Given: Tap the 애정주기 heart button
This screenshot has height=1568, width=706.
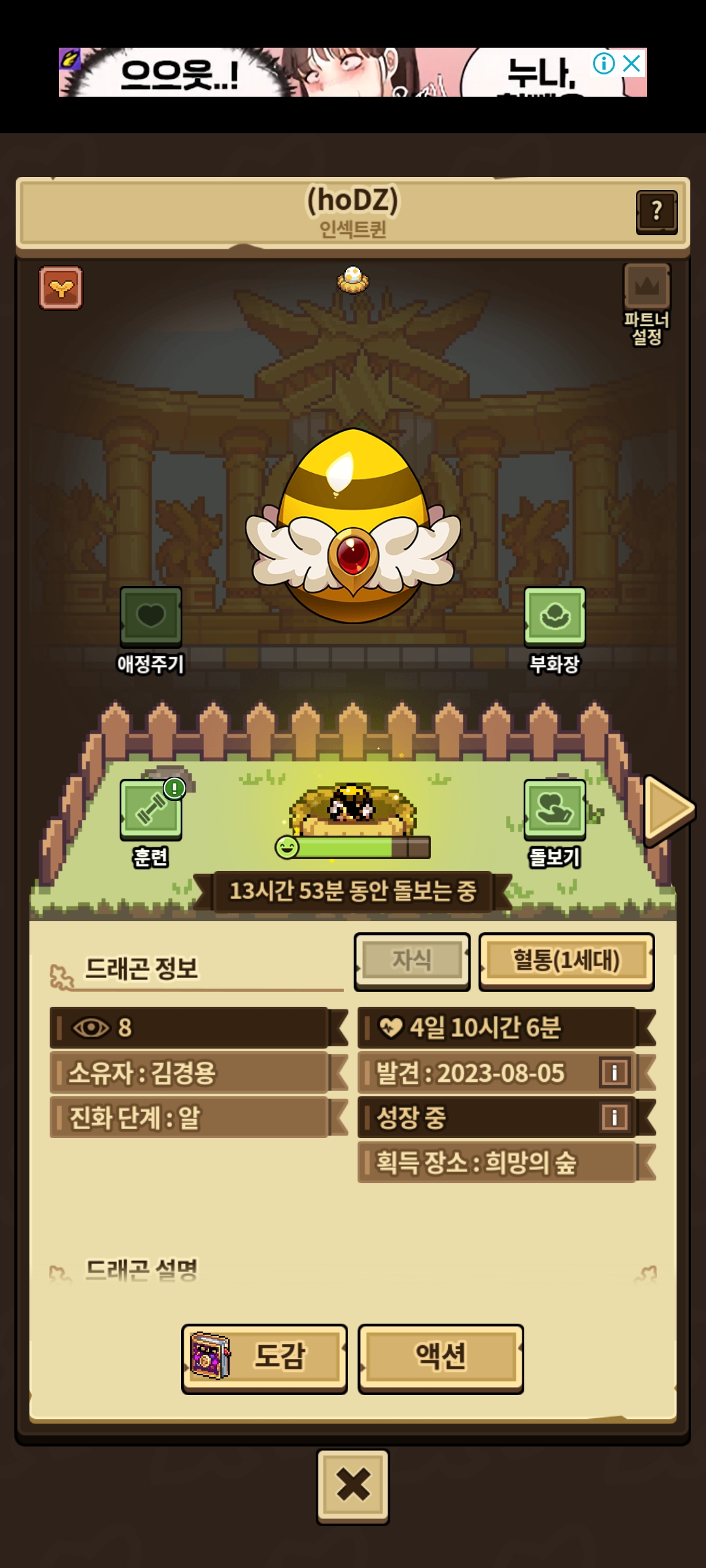Looking at the screenshot, I should [151, 616].
